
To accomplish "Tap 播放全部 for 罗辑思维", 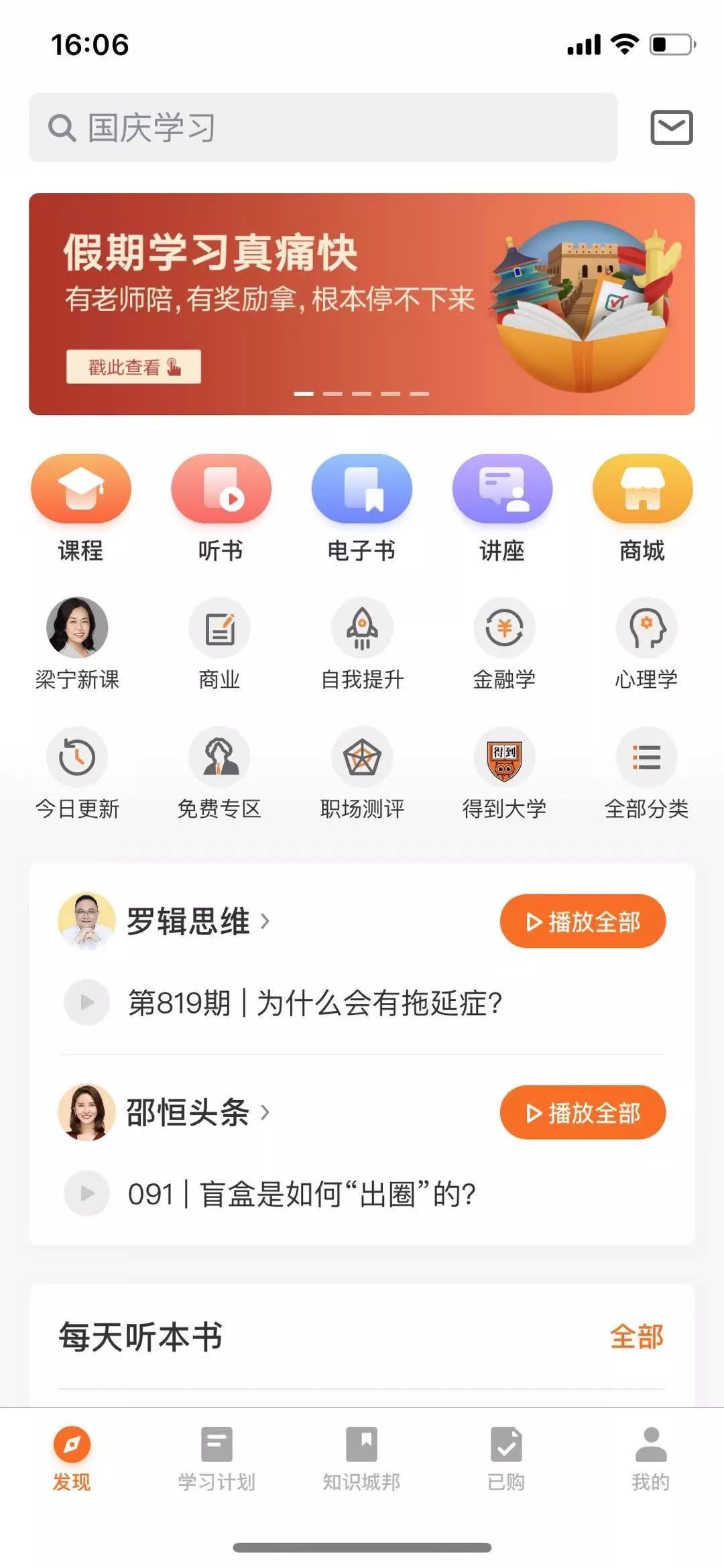I will click(x=583, y=922).
